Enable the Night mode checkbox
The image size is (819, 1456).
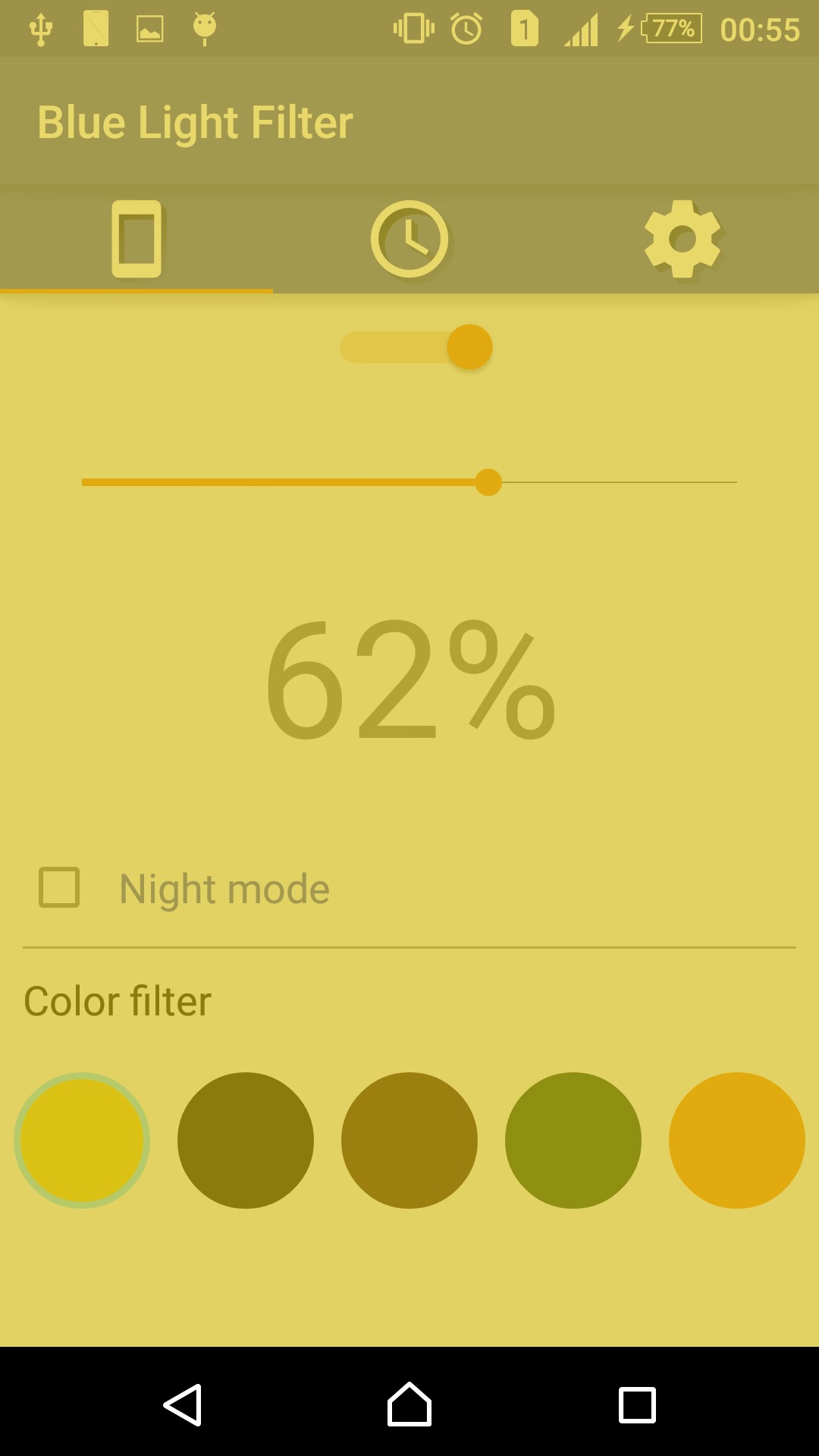pos(59,887)
